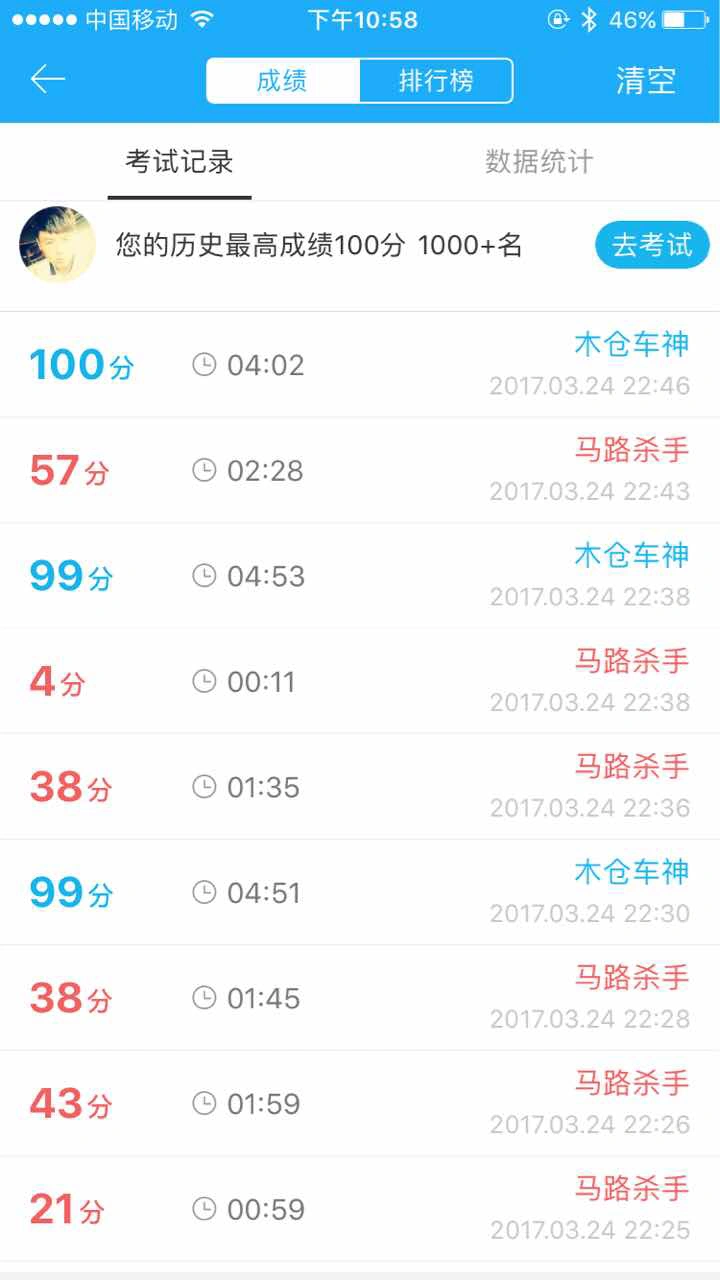Tap 清空 to clear the records
The width and height of the screenshot is (720, 1280).
pyautogui.click(x=646, y=81)
